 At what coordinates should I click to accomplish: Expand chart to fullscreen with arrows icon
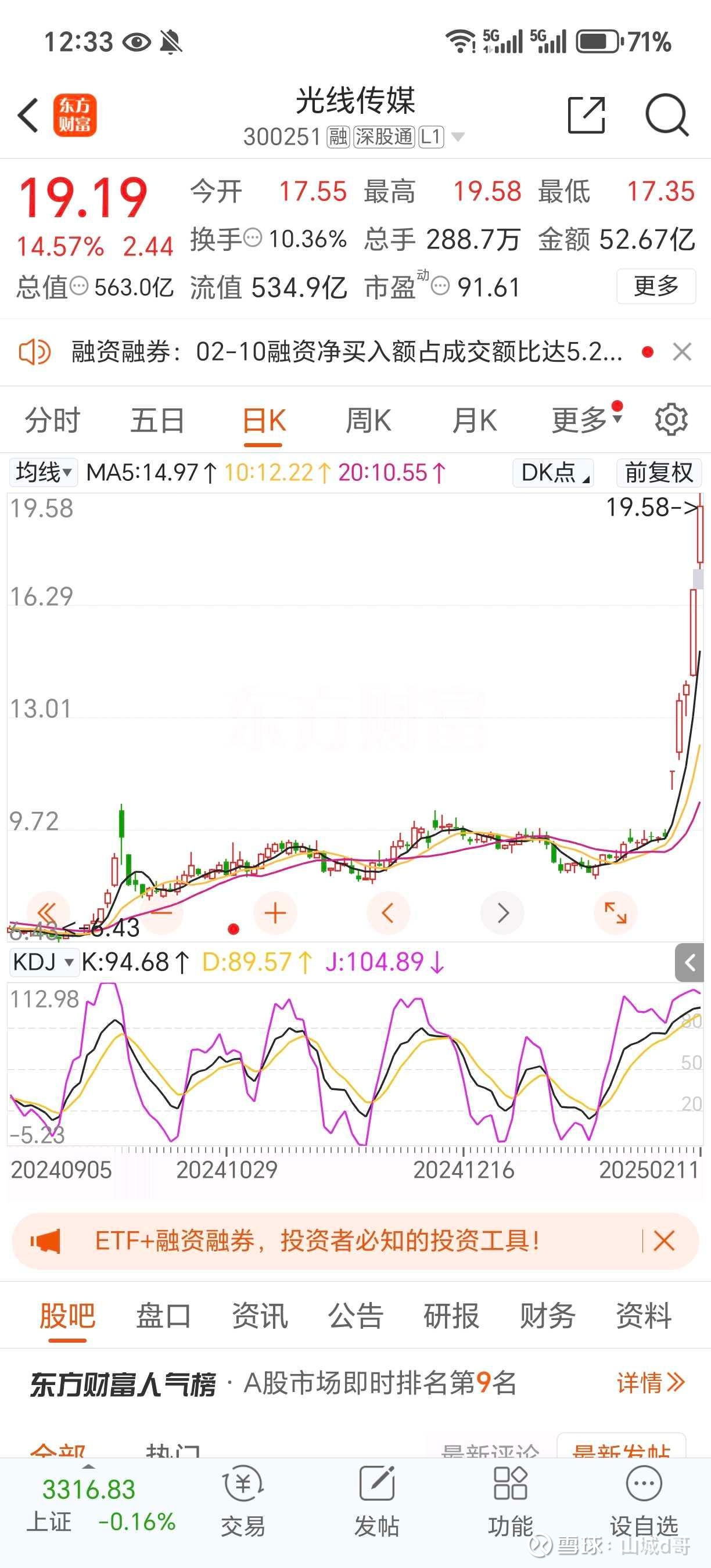coord(615,912)
